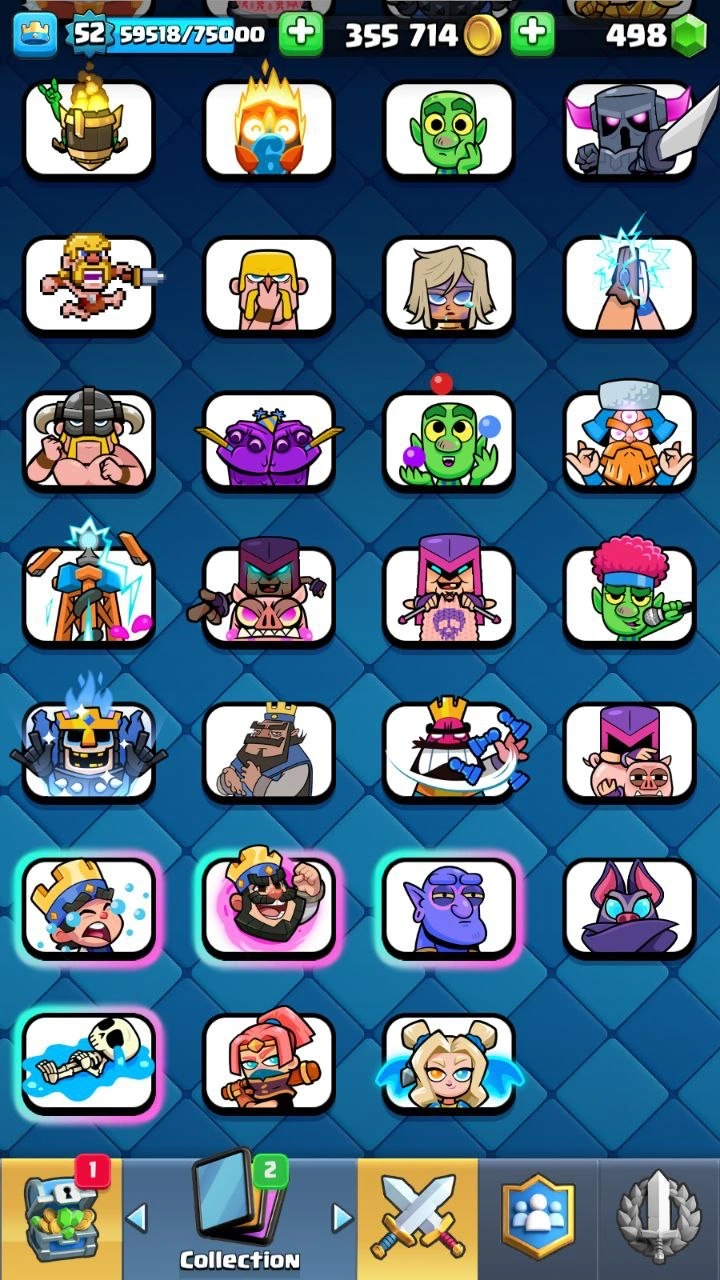720x1280 pixels.
Task: Pick the pixel-art barbarian emote
Action: point(89,286)
